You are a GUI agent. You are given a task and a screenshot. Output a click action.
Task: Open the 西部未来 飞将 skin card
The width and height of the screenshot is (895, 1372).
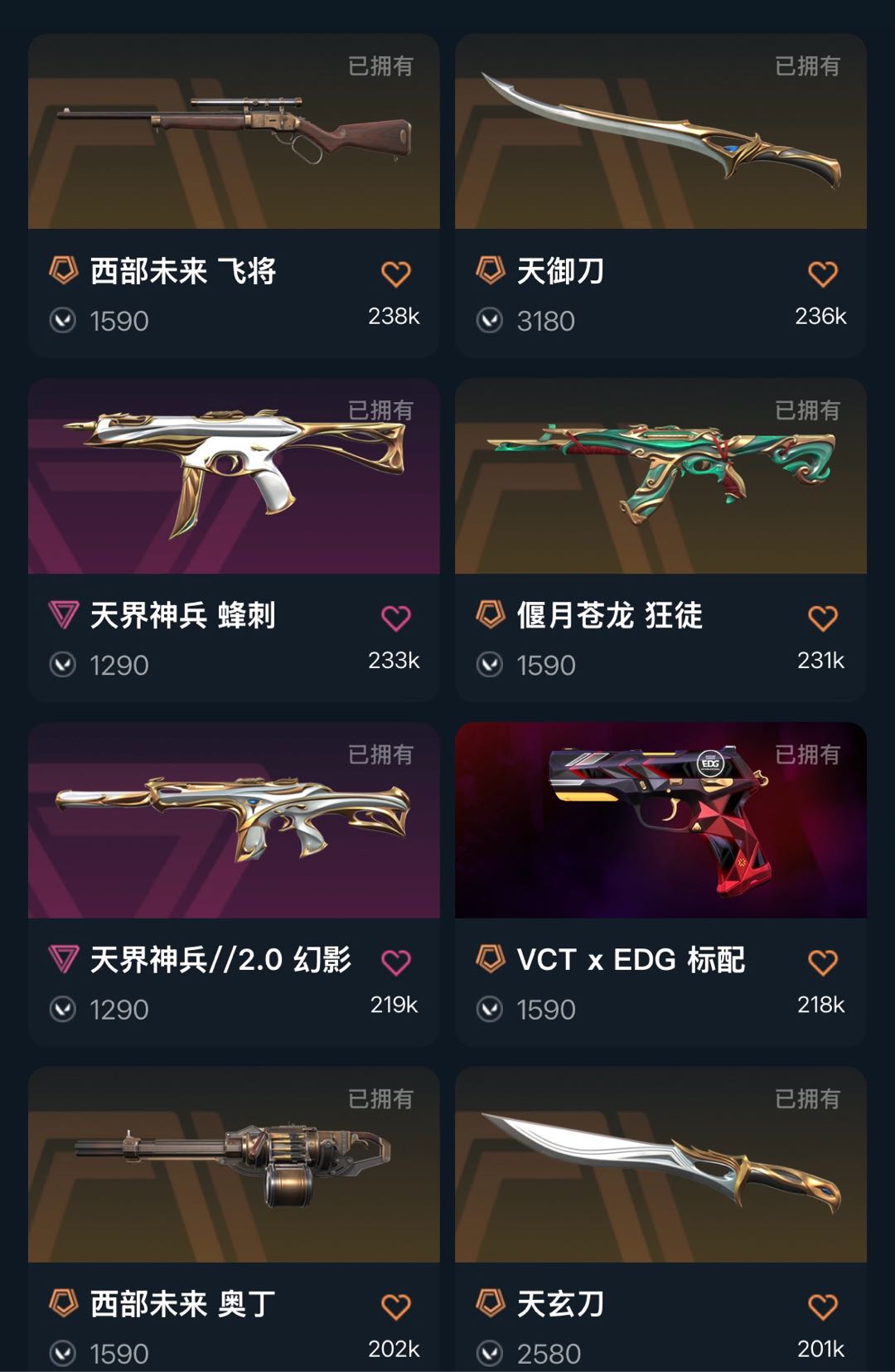pos(234,196)
